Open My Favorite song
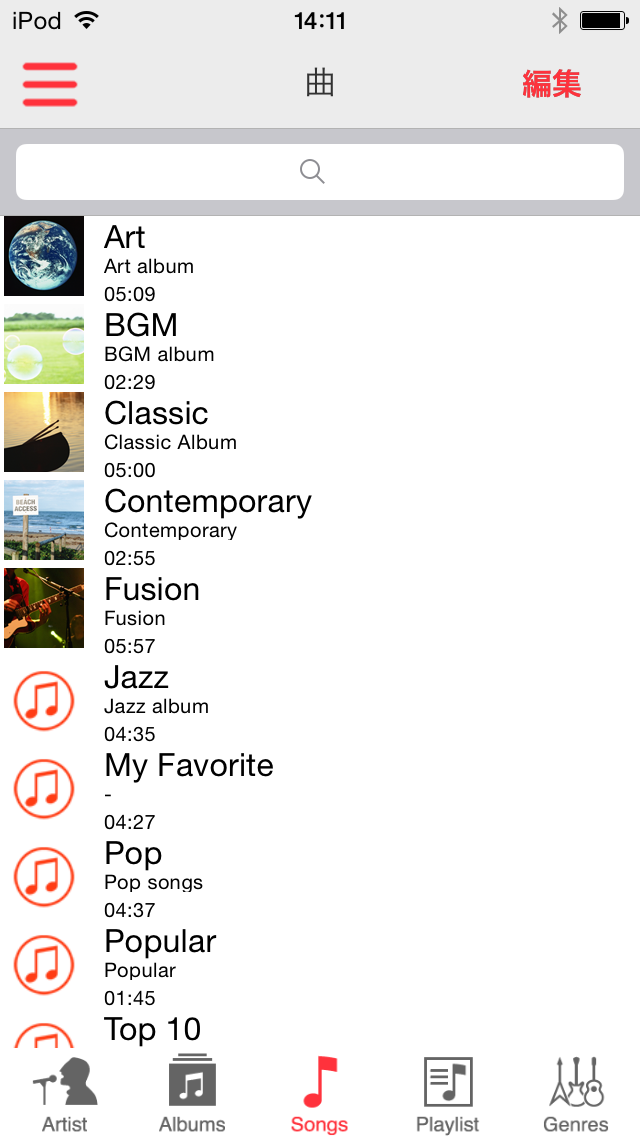 click(x=320, y=788)
